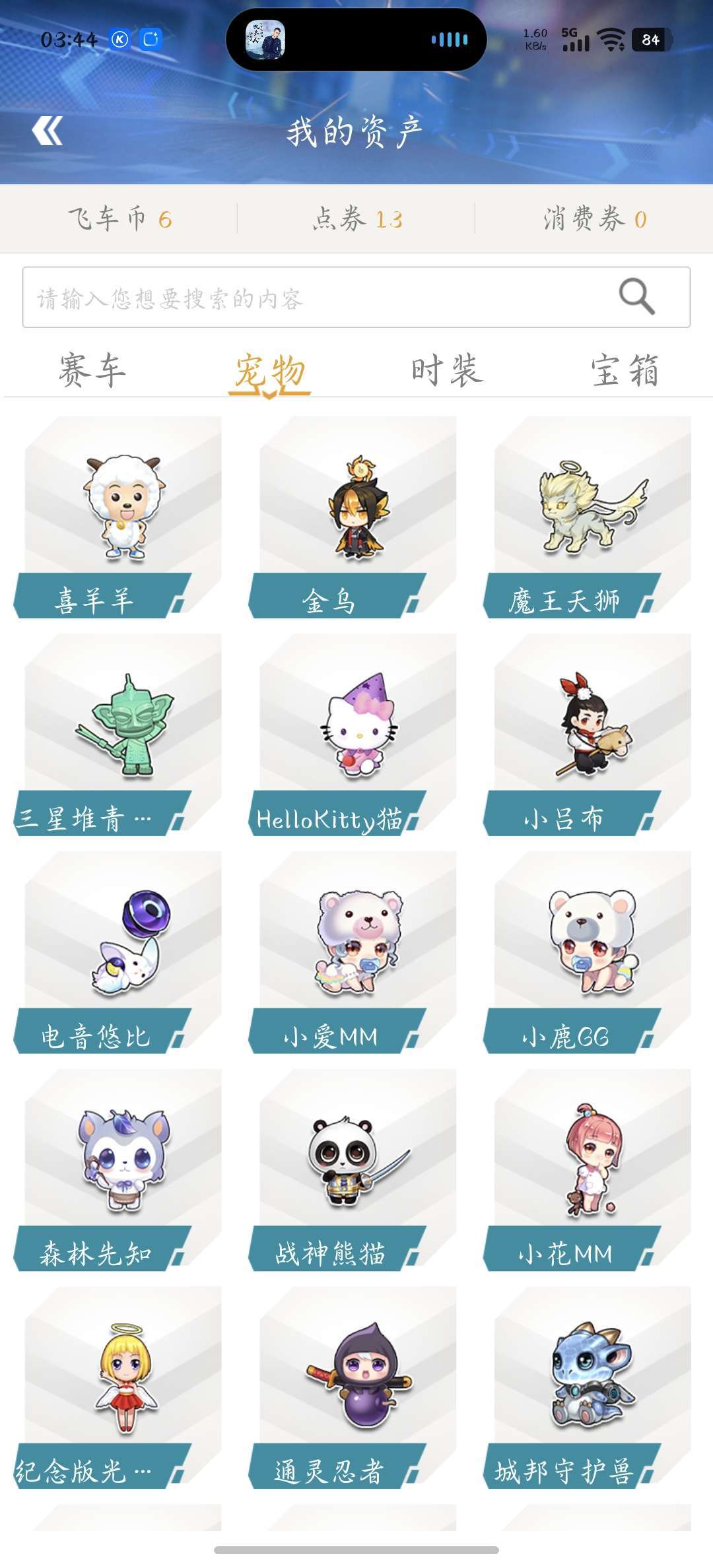Viewport: 713px width, 1568px height.
Task: Open the 小爱MM pet card
Action: [x=353, y=953]
